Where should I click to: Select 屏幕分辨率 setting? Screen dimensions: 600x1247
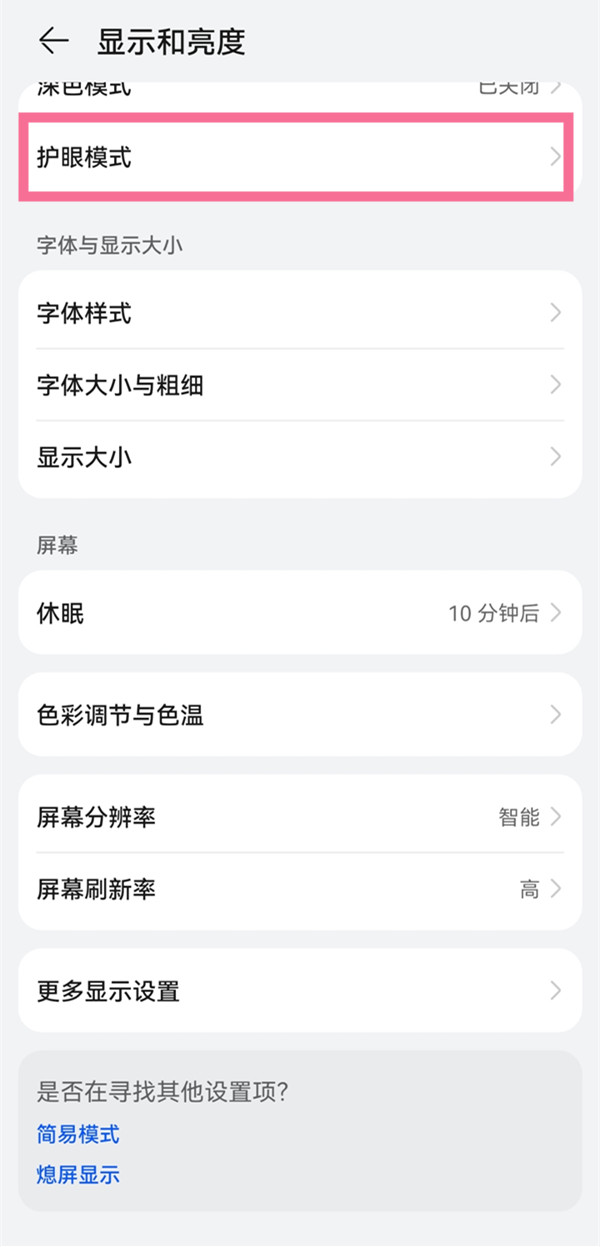coord(300,817)
